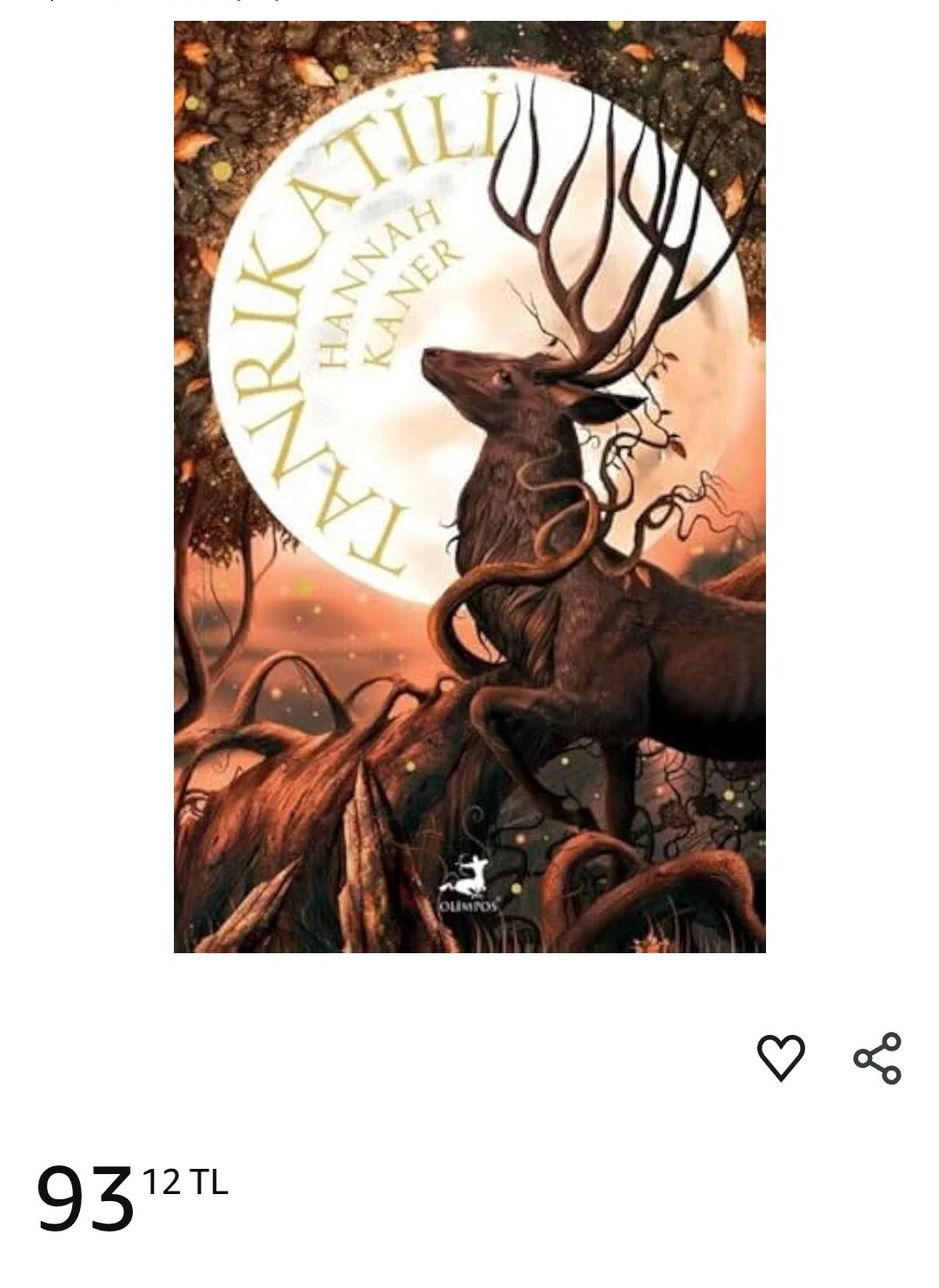This screenshot has width=939, height=1288.
Task: Share this product listing
Action: click(x=877, y=1058)
